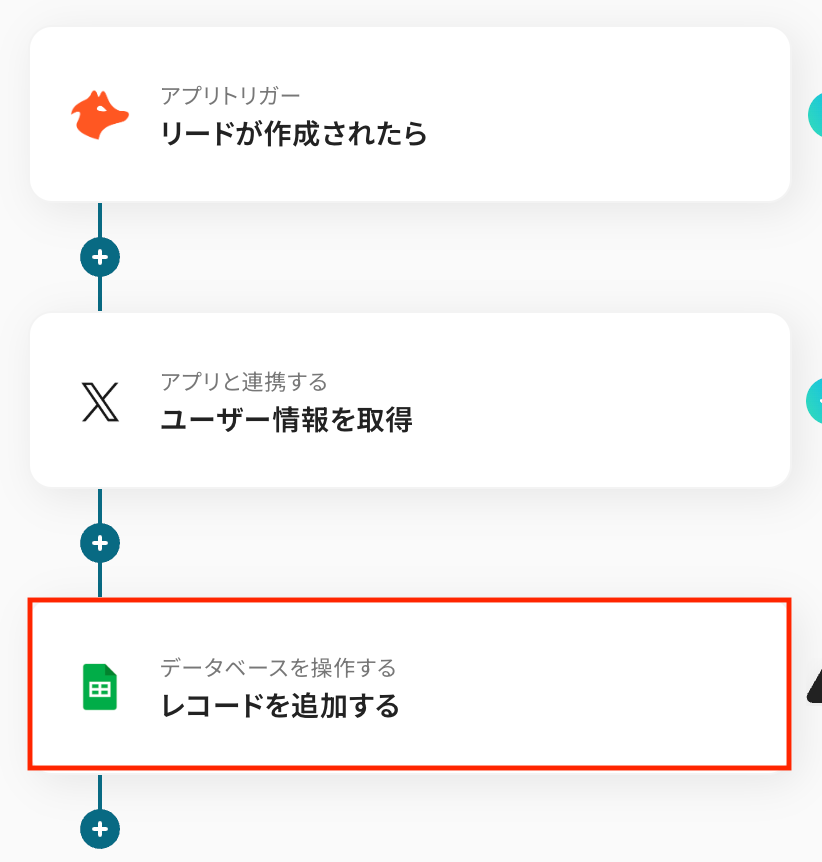
Task: Add a step below リードが作成されたら
Action: tap(100, 257)
